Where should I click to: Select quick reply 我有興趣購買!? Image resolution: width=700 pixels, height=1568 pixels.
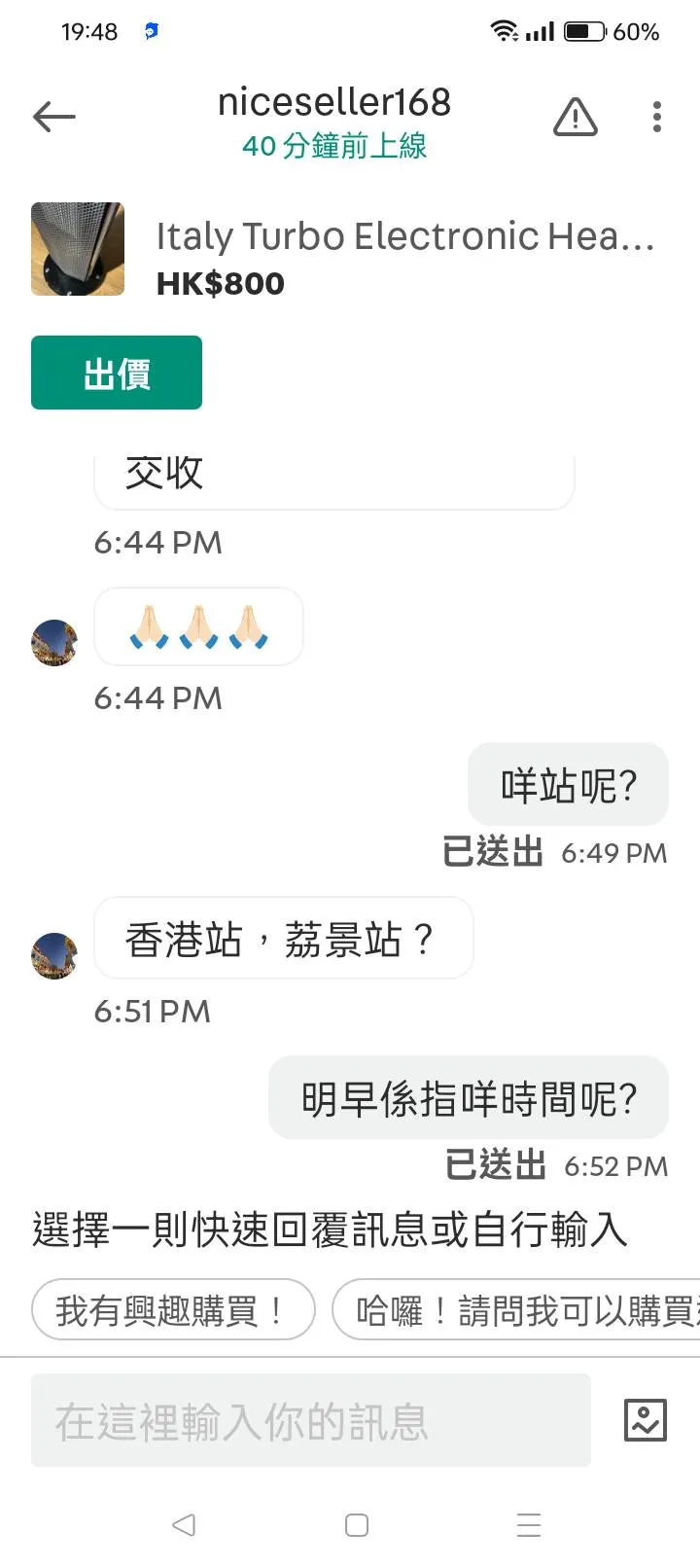173,1310
